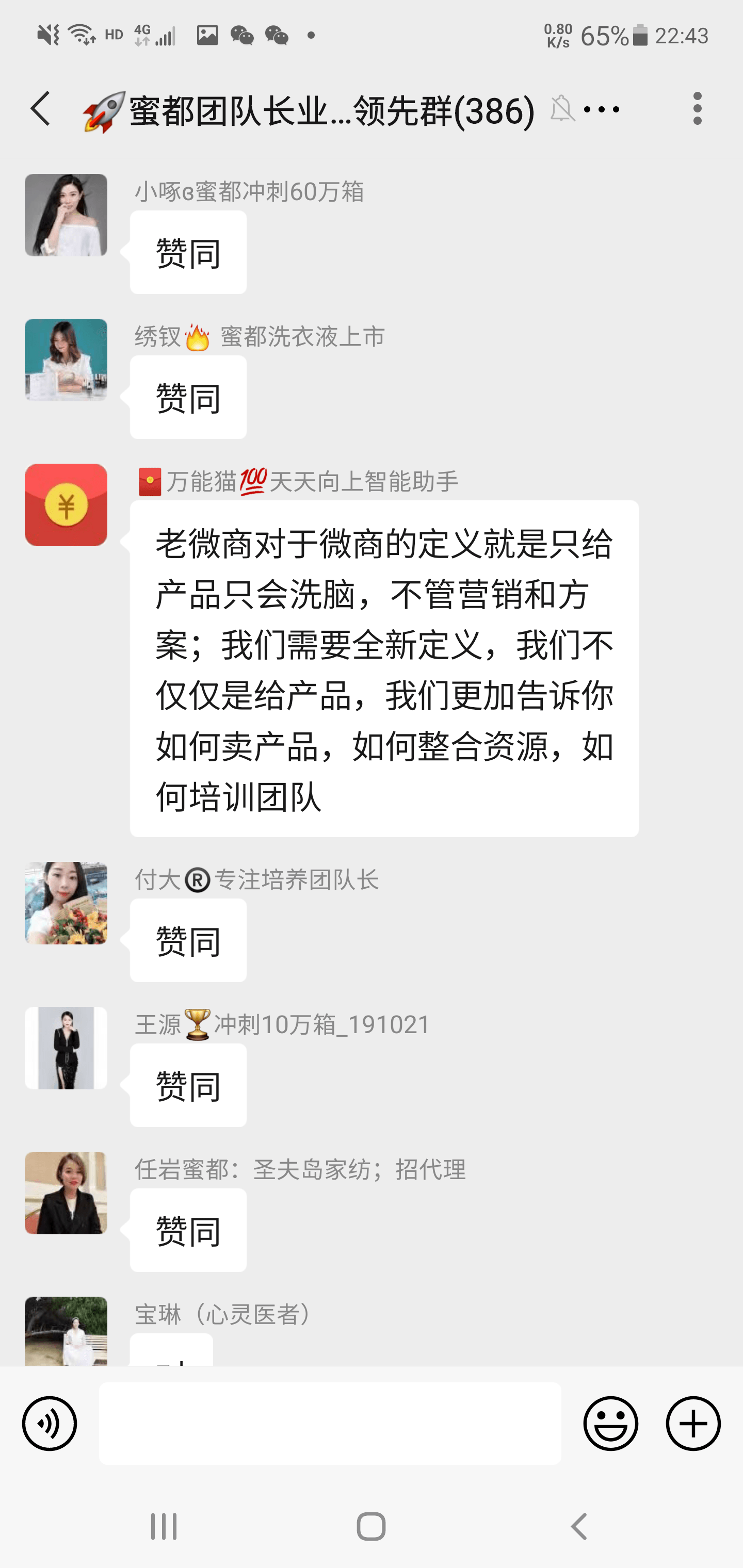
Task: View 付大 sender's profile avatar
Action: coord(66,903)
